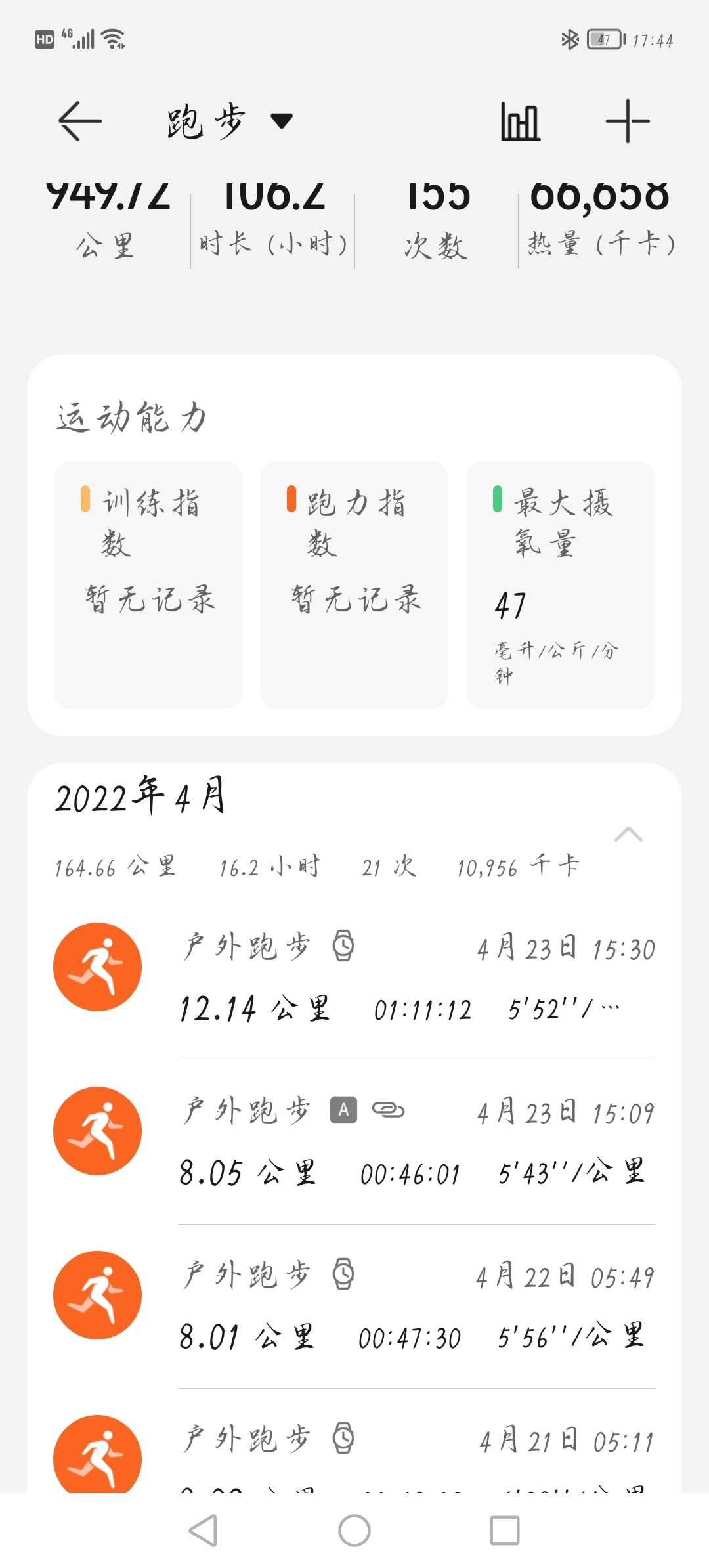This screenshot has height=1568, width=709.
Task: Open the 跑力指数 card
Action: tap(354, 585)
